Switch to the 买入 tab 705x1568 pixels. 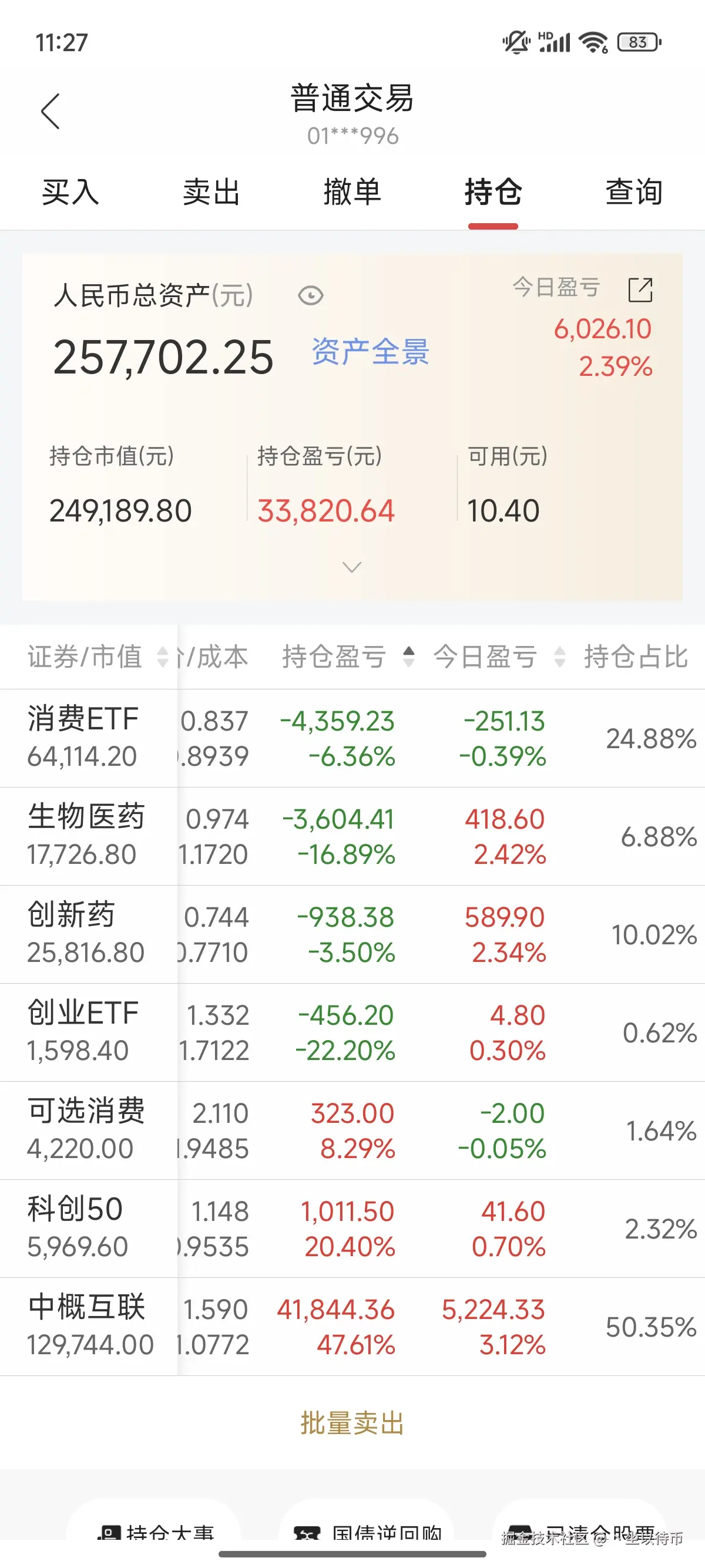click(70, 193)
